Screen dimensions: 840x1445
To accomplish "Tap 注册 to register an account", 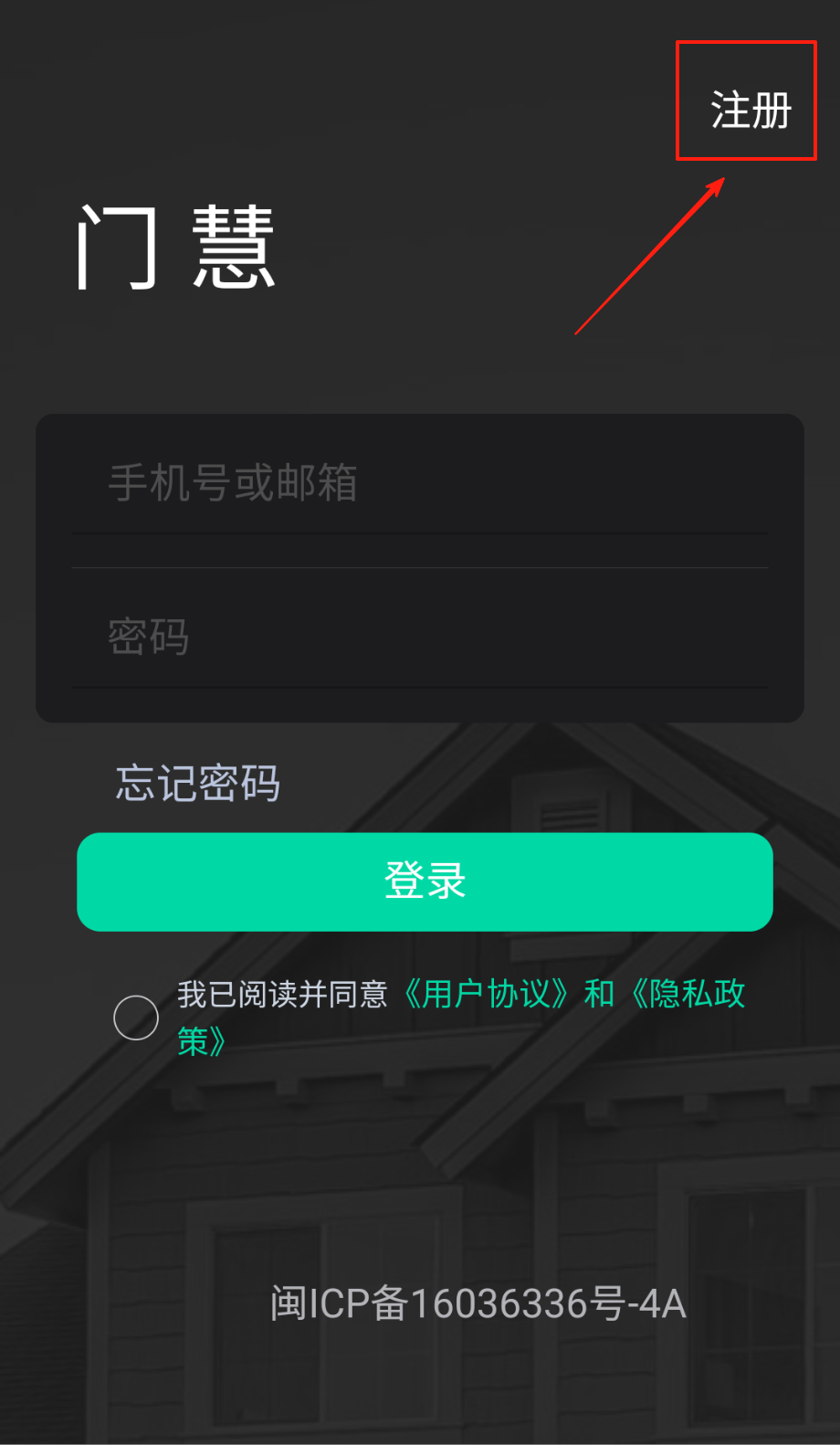I will pyautogui.click(x=750, y=111).
